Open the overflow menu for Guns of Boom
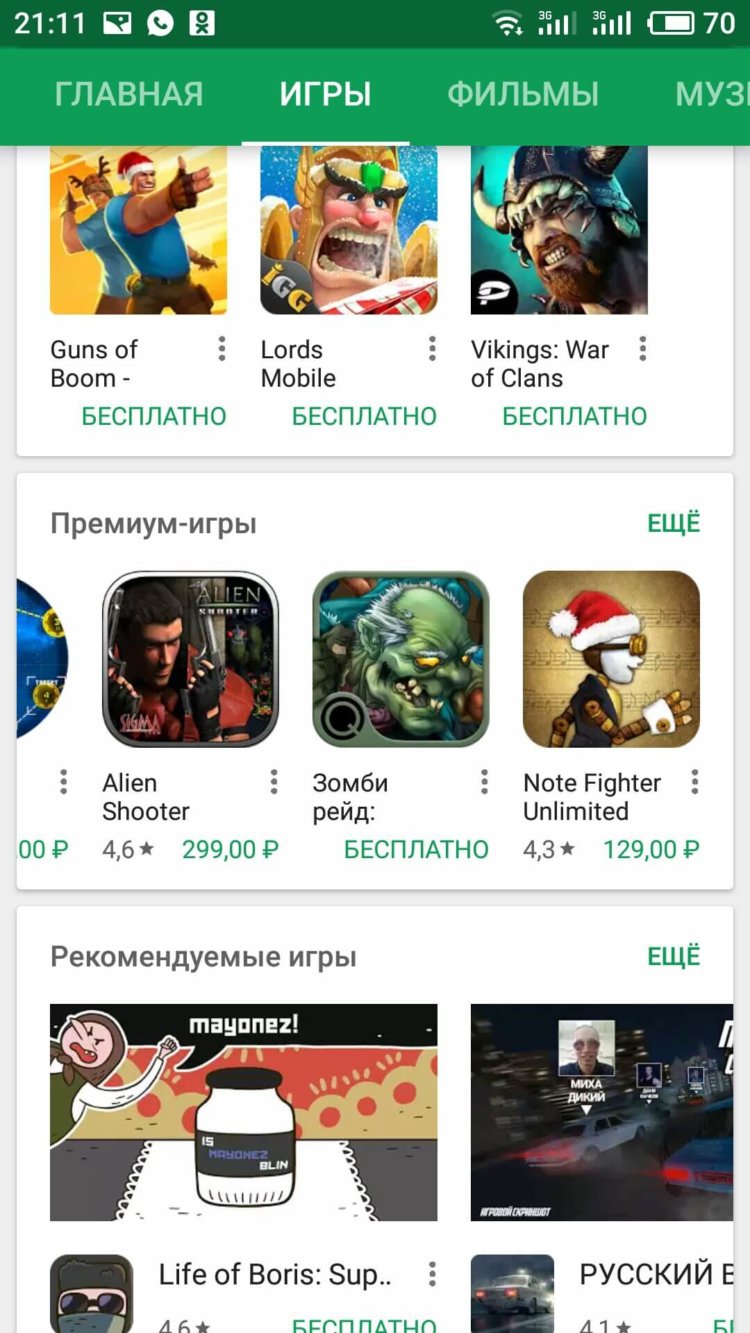Image resolution: width=750 pixels, height=1333 pixels. [x=222, y=349]
